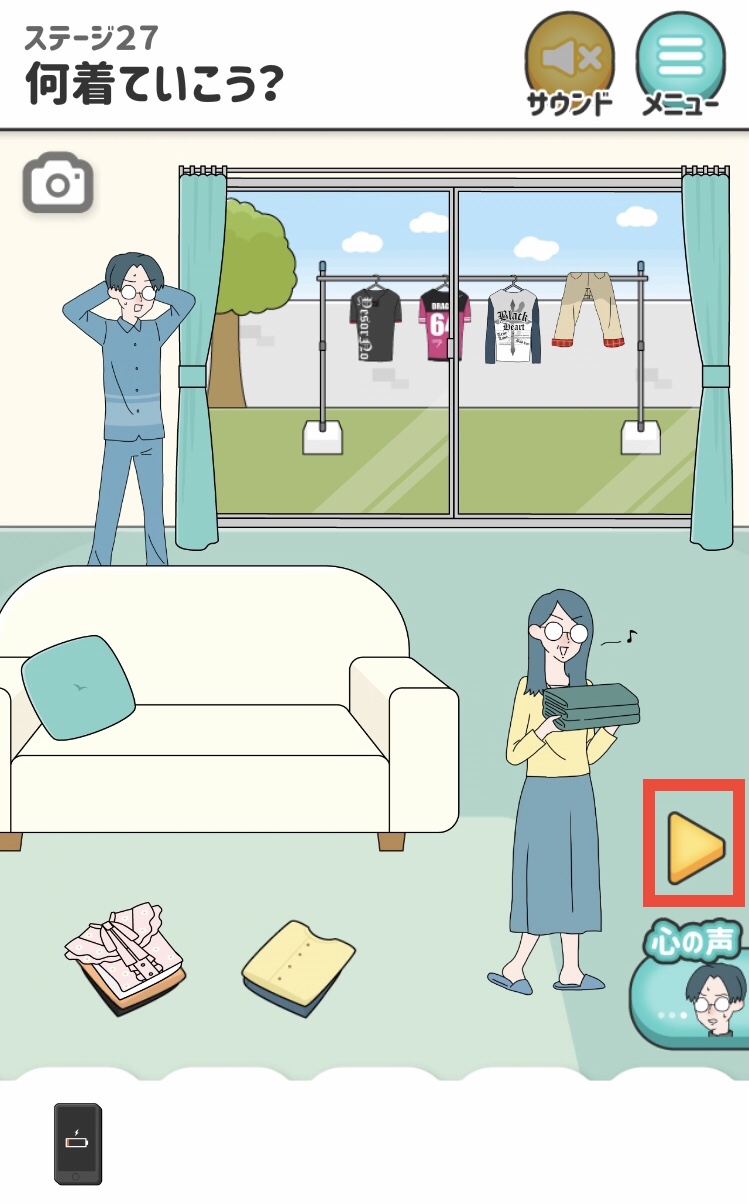Open the メニュー menu button

pos(681,58)
